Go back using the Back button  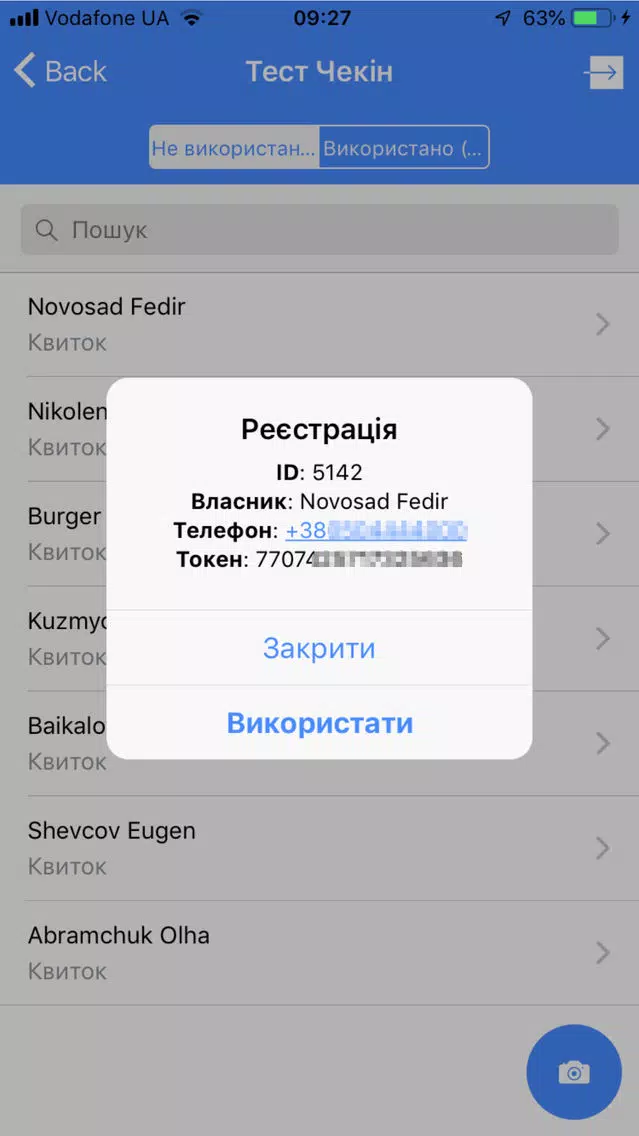pyautogui.click(x=61, y=72)
